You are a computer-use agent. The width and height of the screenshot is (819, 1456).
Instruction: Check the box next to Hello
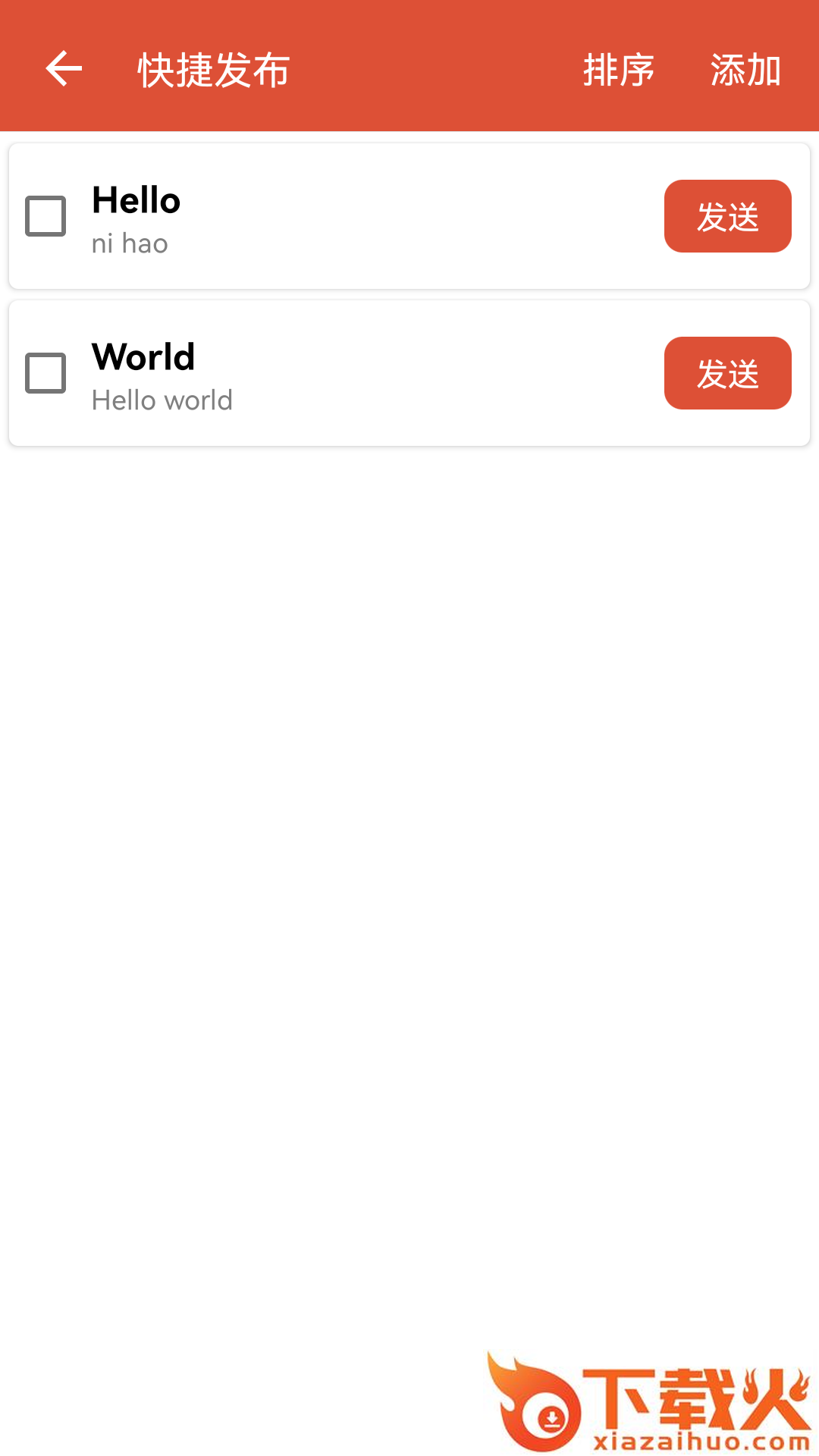(x=45, y=216)
